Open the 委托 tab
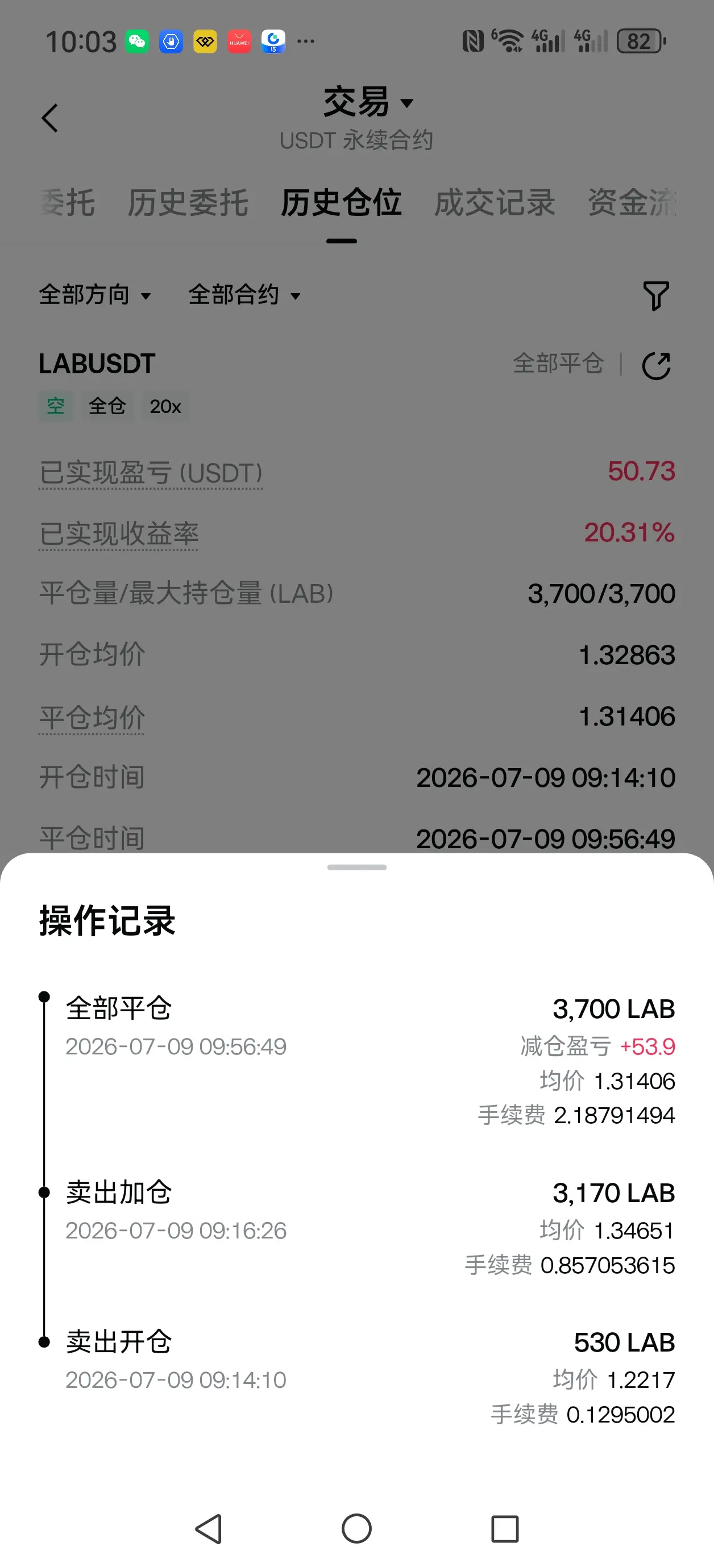The image size is (714, 1568). 67,203
